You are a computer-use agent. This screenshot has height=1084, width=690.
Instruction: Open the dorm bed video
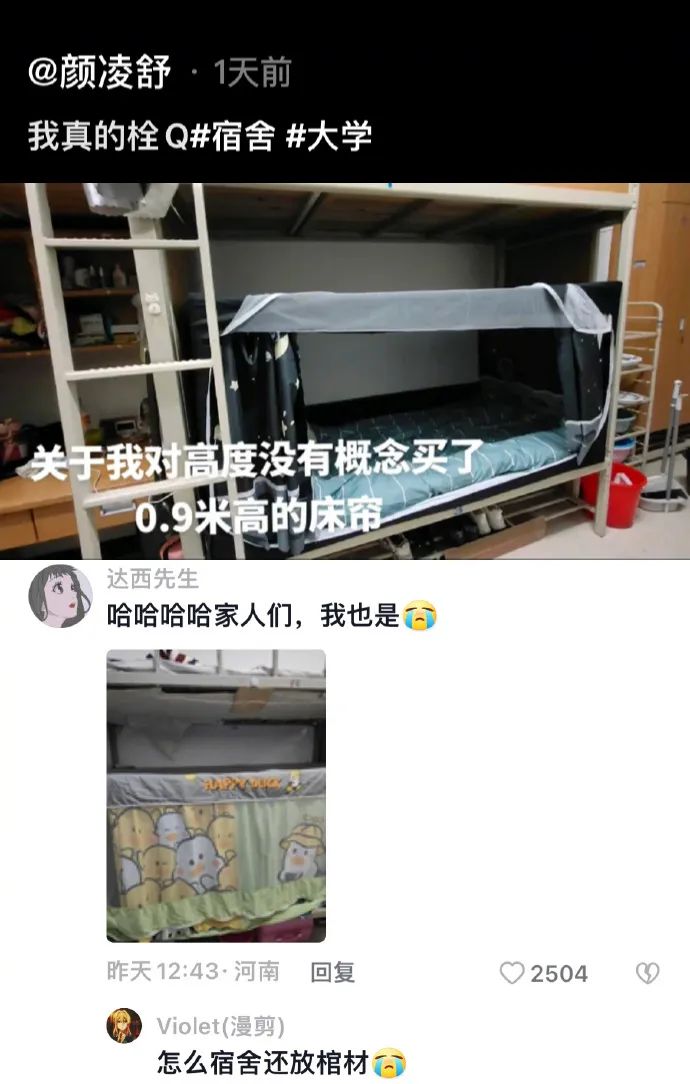pyautogui.click(x=345, y=370)
